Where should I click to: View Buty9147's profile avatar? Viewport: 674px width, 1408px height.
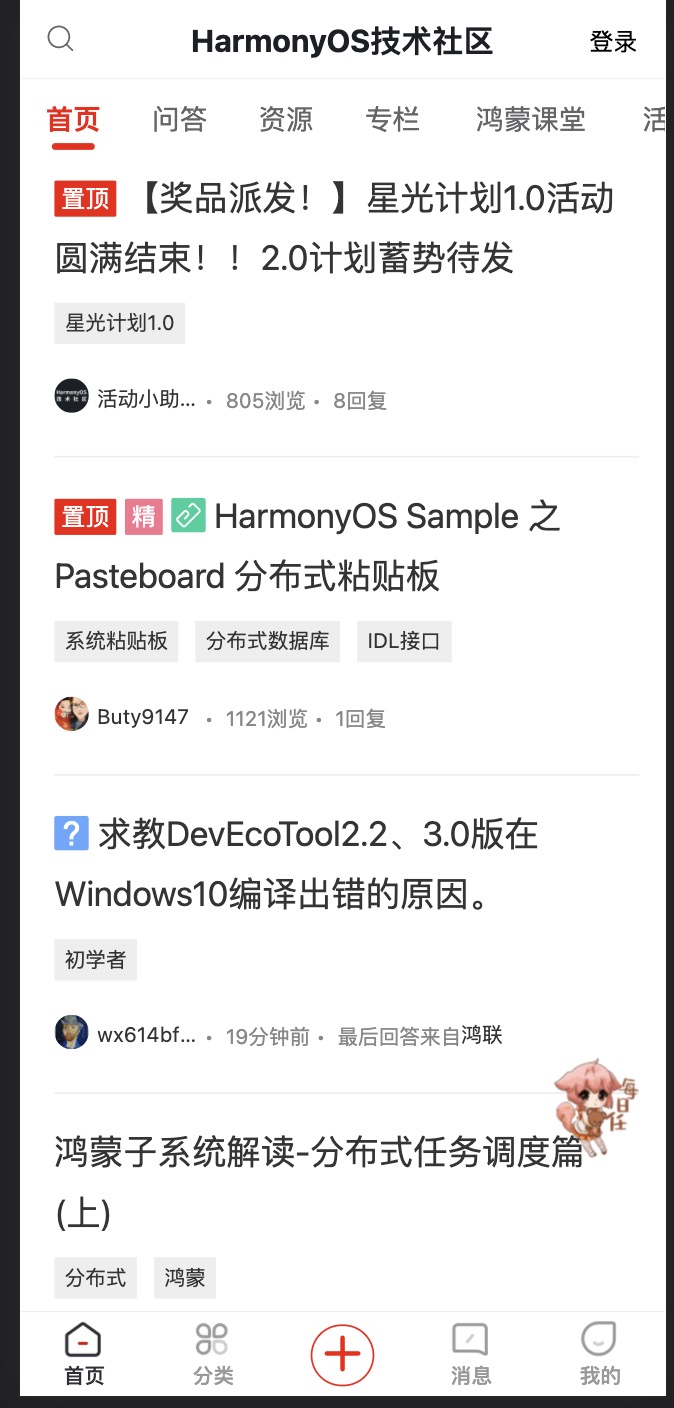tap(72, 714)
